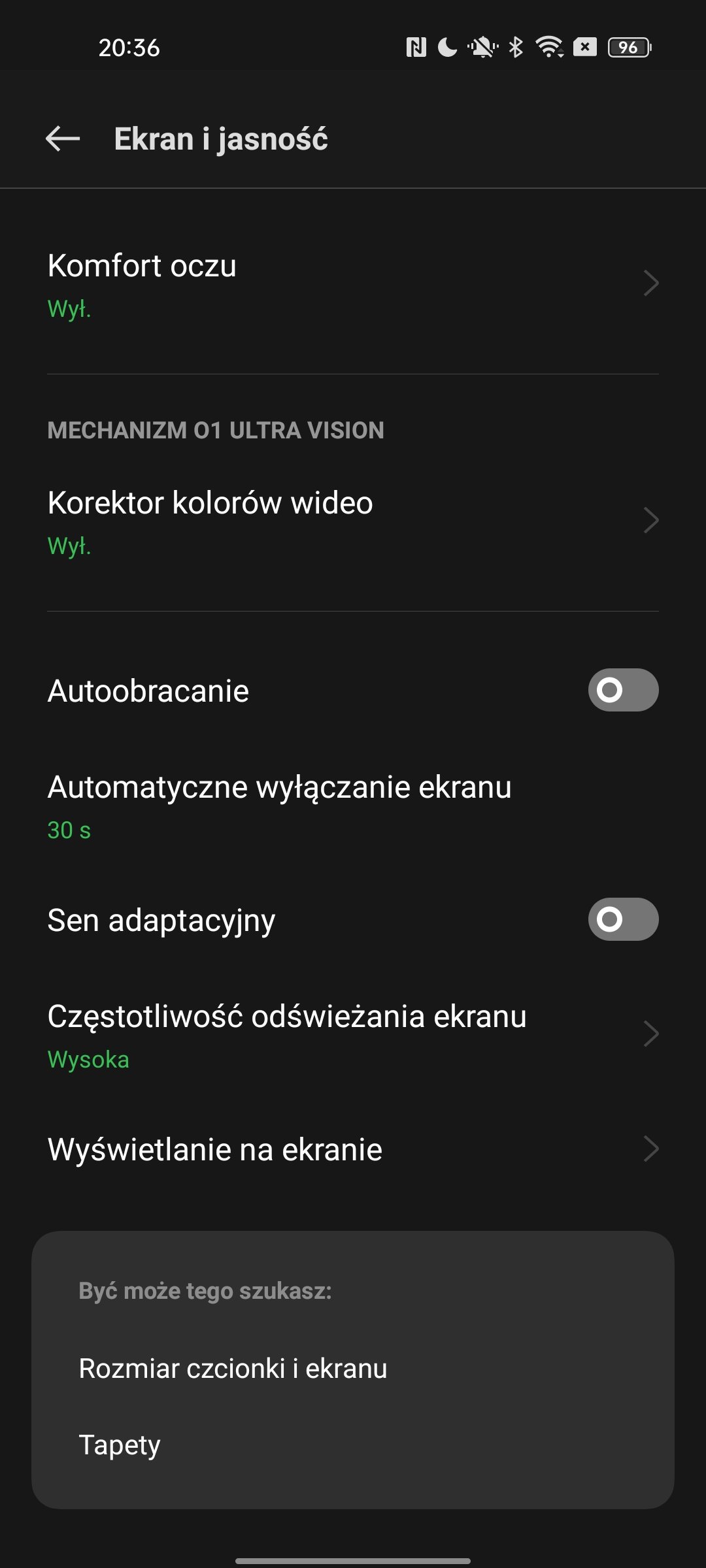706x1568 pixels.
Task: Open Częstotliwość odświeżania ekranu
Action: point(353,1034)
